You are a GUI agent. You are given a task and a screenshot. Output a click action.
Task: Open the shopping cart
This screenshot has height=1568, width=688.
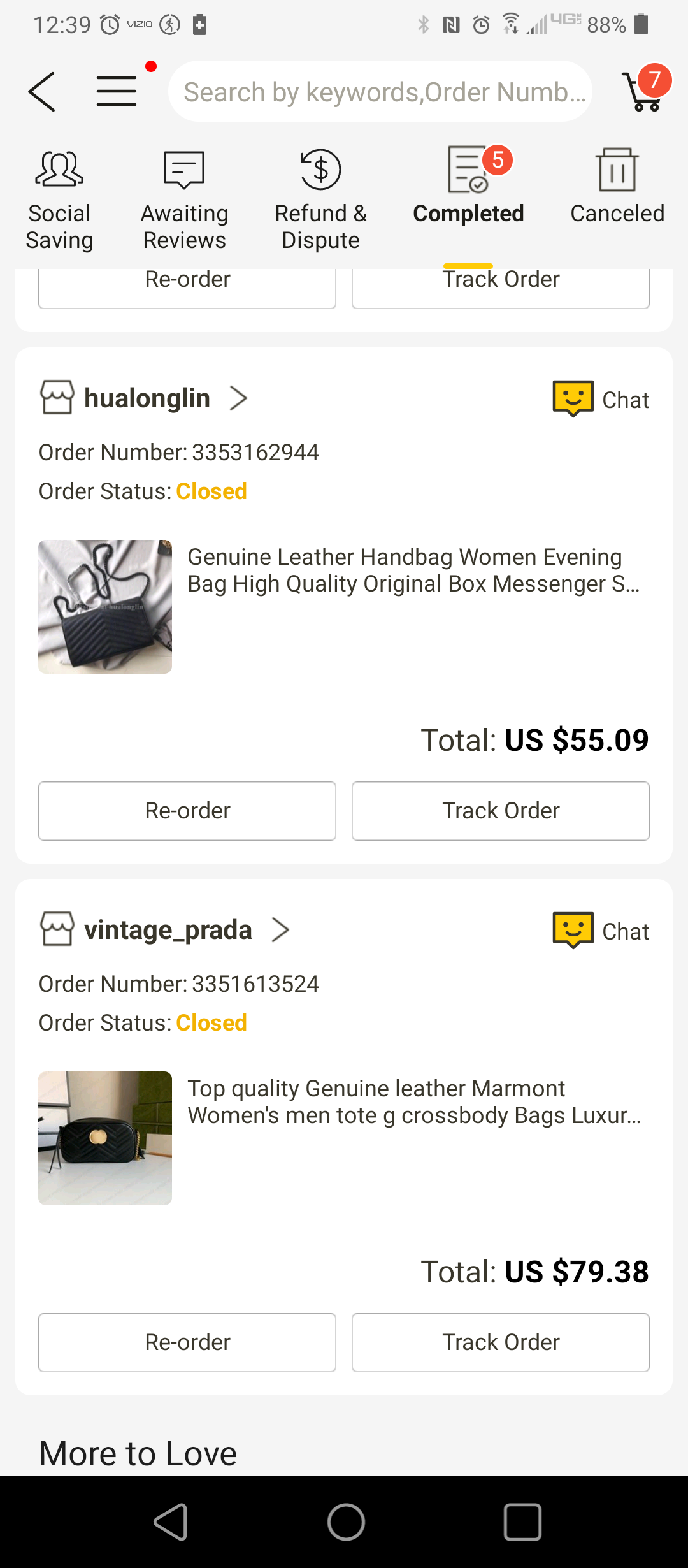643,91
